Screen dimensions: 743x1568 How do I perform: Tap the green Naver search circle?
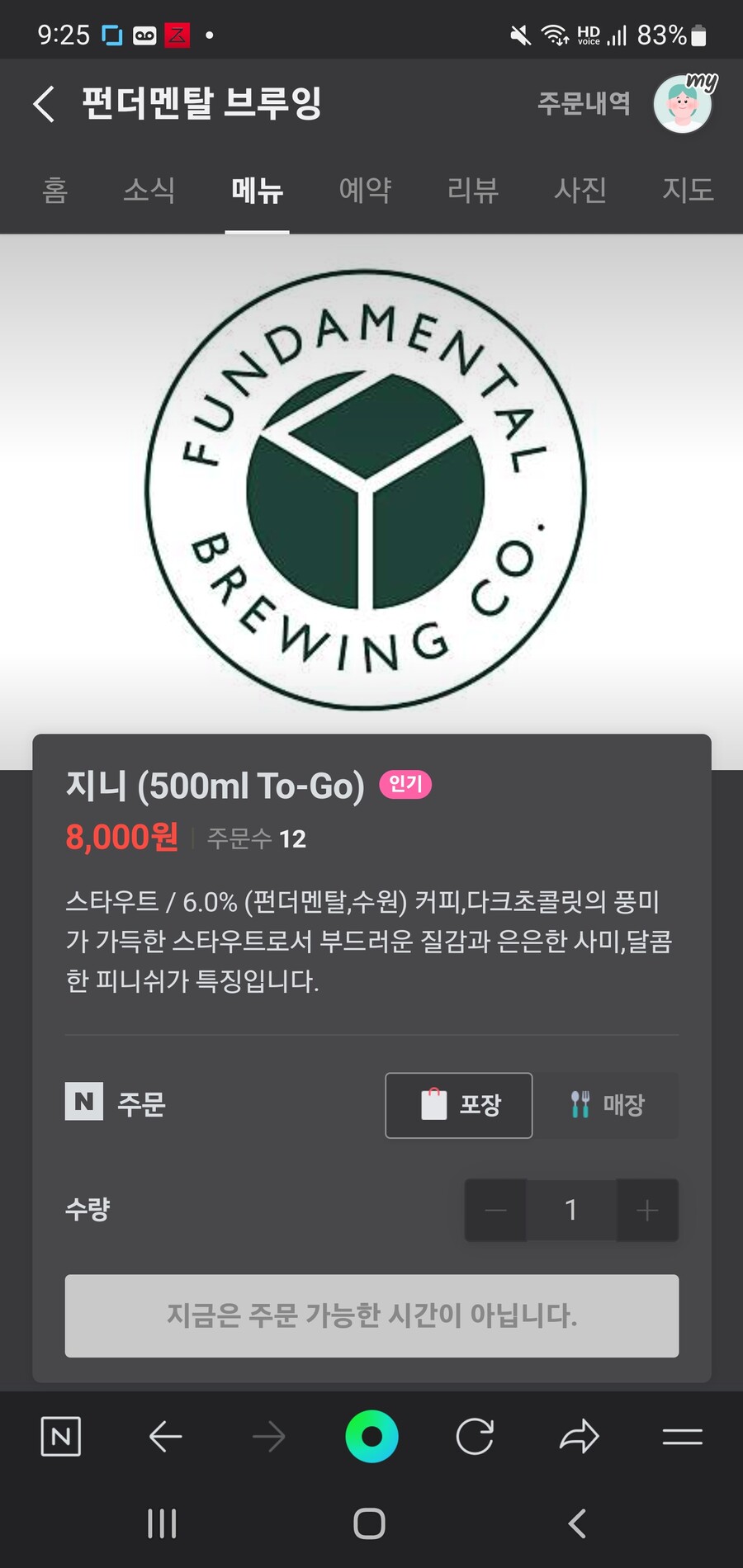point(371,1437)
